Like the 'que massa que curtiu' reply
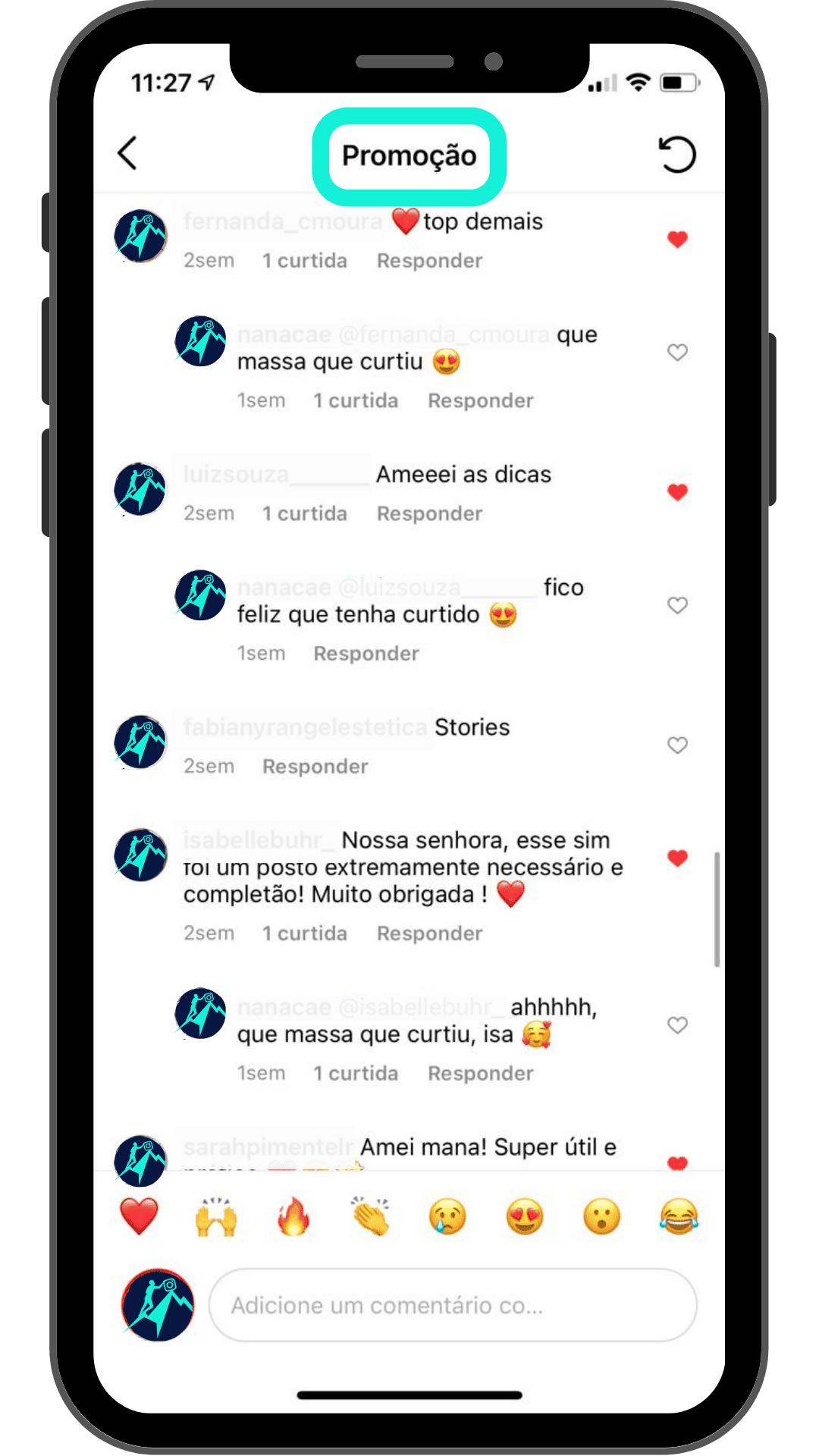 [677, 353]
